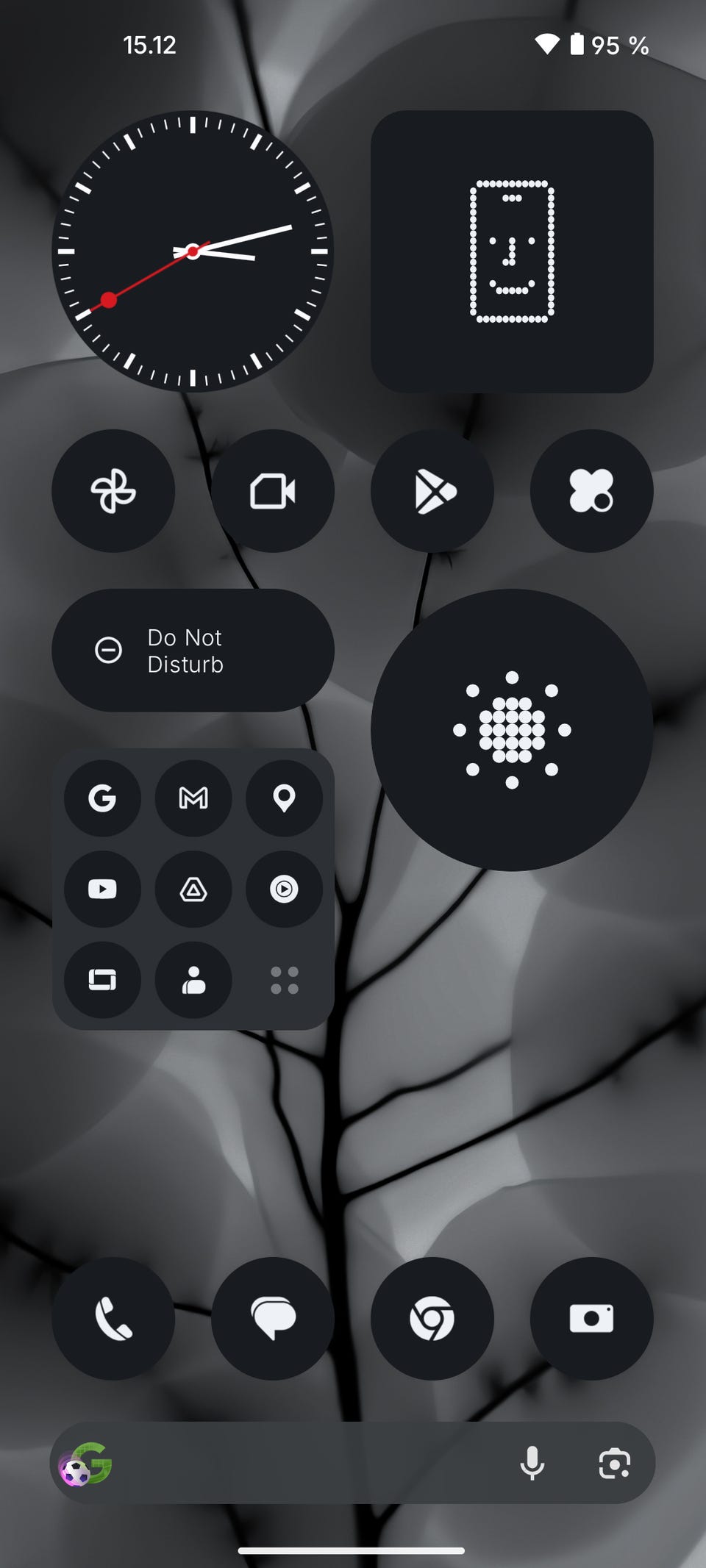Screen dimensions: 706x1568
Task: Launch YouTube from the folder
Action: [102, 889]
